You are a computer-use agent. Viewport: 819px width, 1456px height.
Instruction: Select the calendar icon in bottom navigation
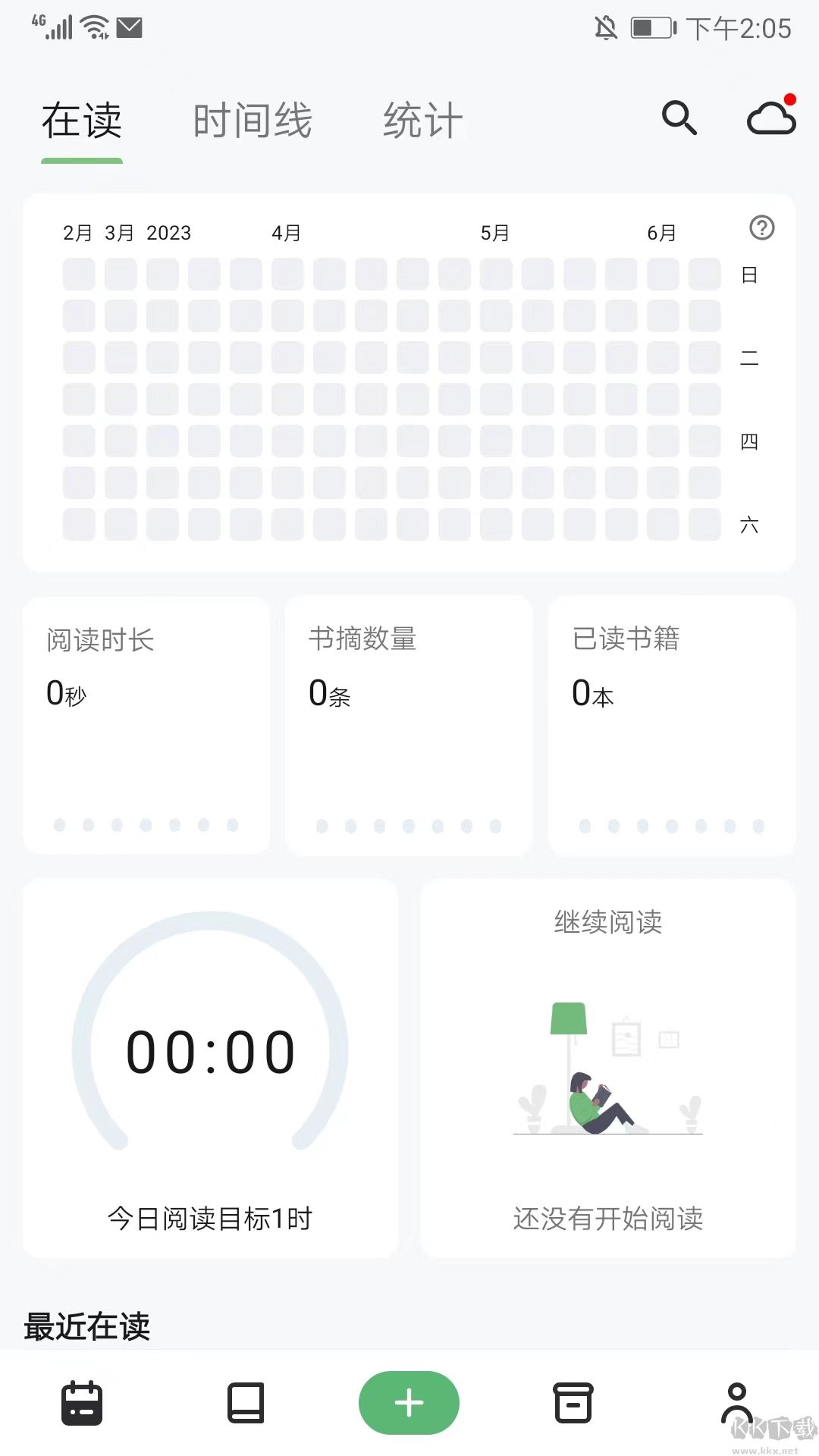82,1403
